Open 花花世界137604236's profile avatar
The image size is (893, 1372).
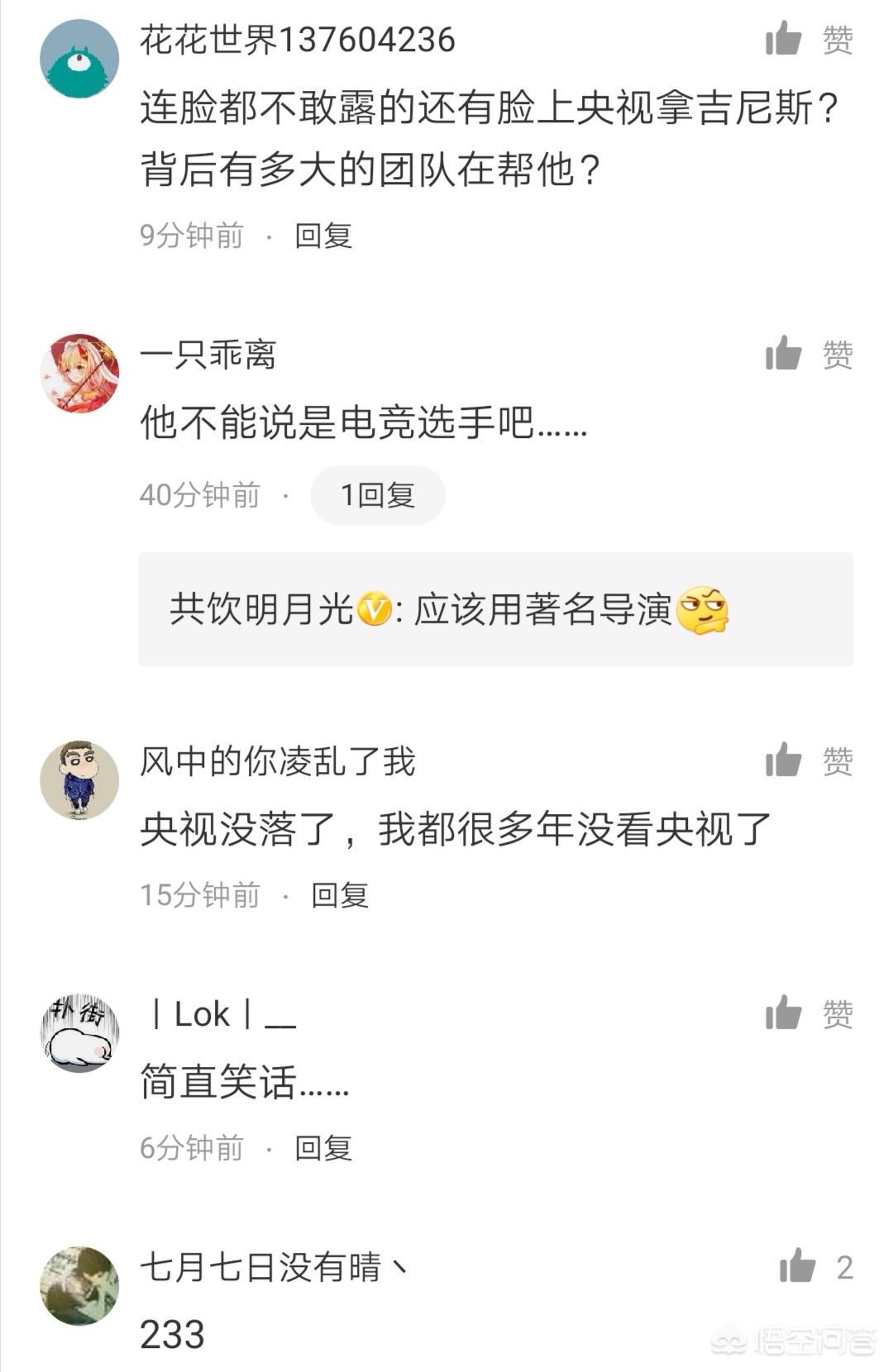click(79, 59)
